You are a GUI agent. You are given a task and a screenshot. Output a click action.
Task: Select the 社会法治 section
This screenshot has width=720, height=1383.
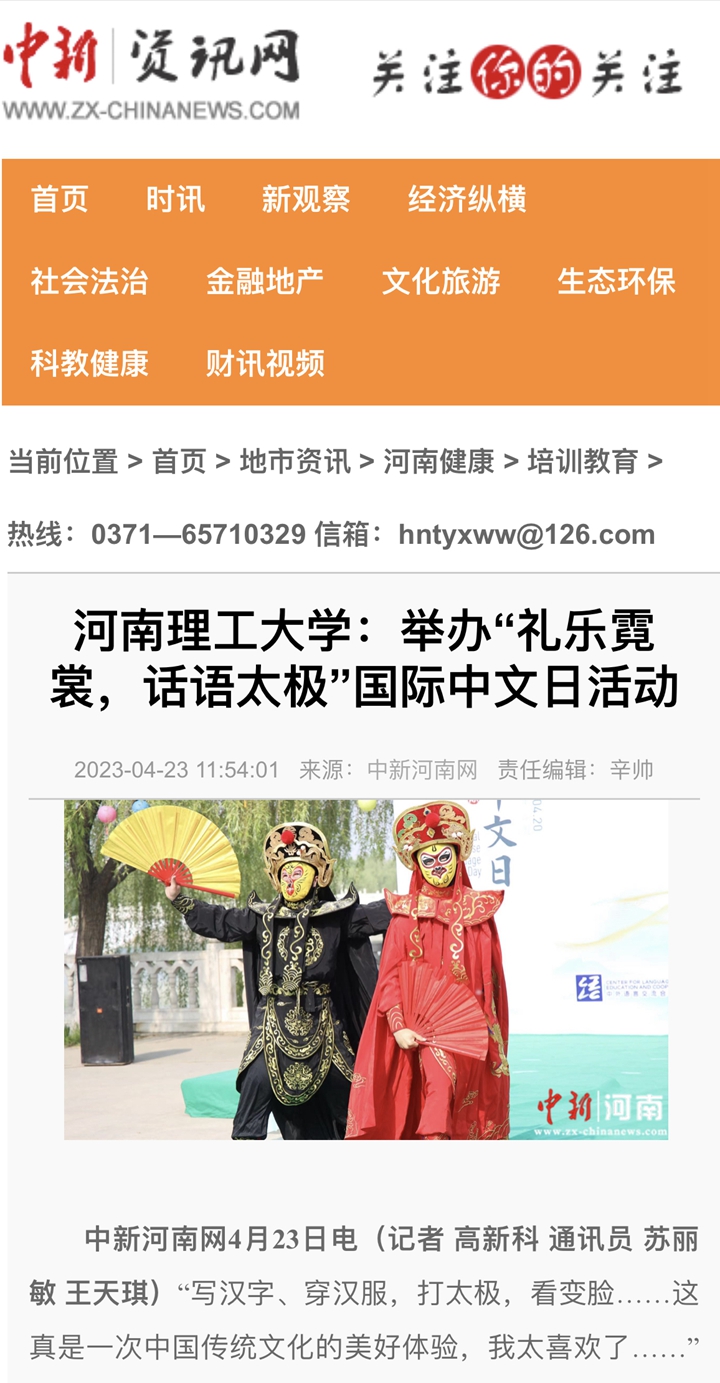(x=89, y=281)
